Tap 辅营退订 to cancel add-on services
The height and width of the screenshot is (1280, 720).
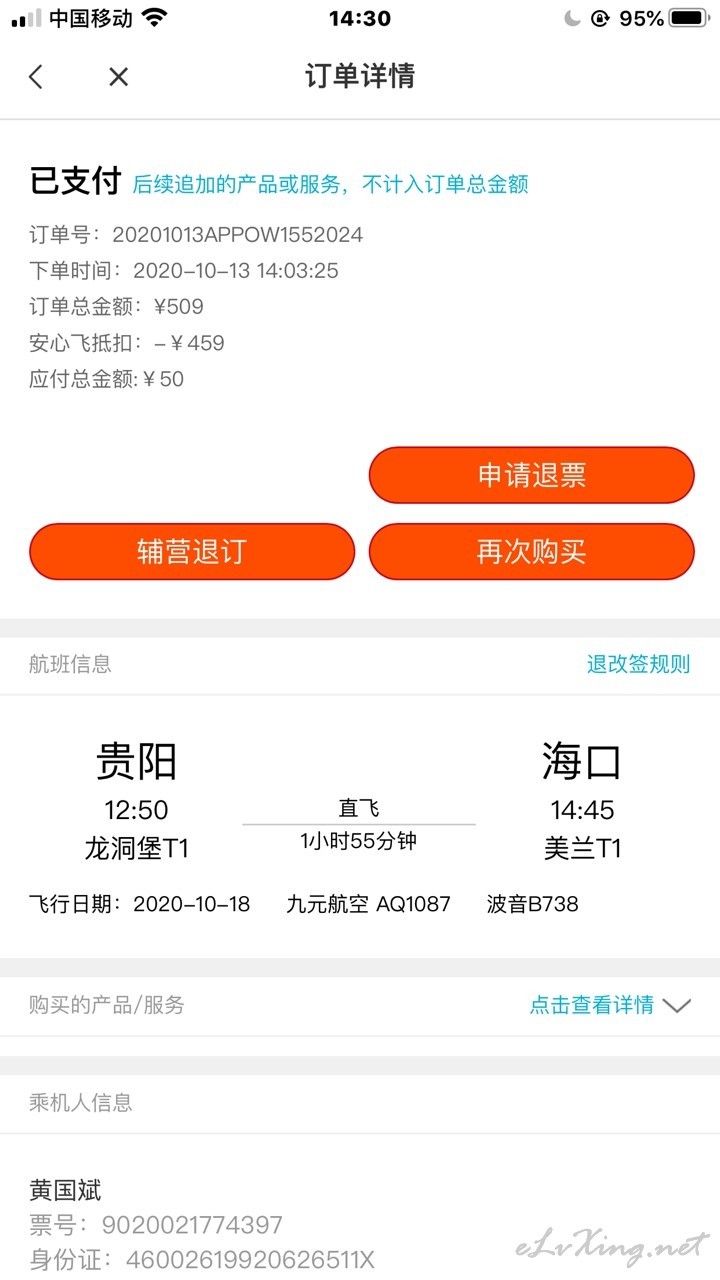click(x=192, y=551)
